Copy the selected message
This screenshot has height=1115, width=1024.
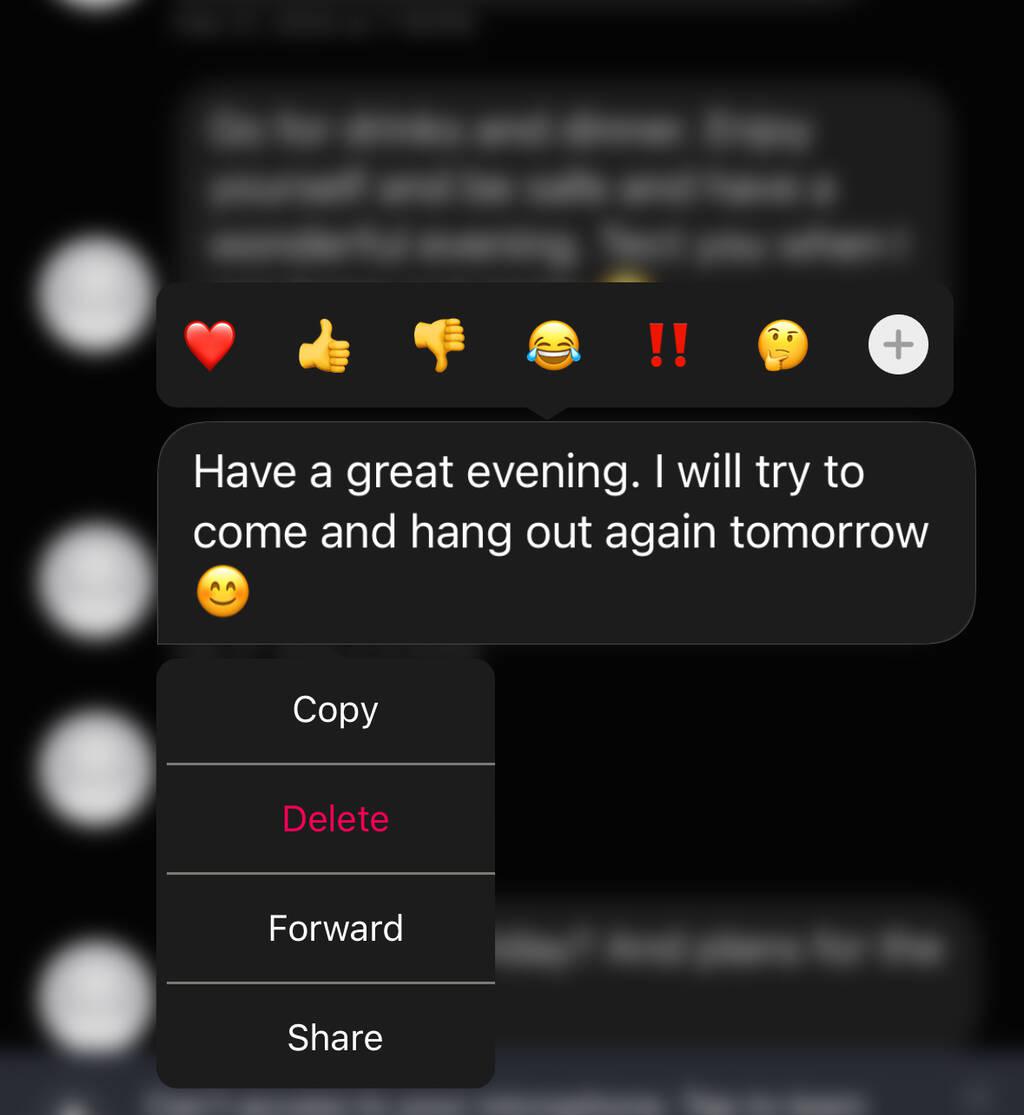click(335, 710)
